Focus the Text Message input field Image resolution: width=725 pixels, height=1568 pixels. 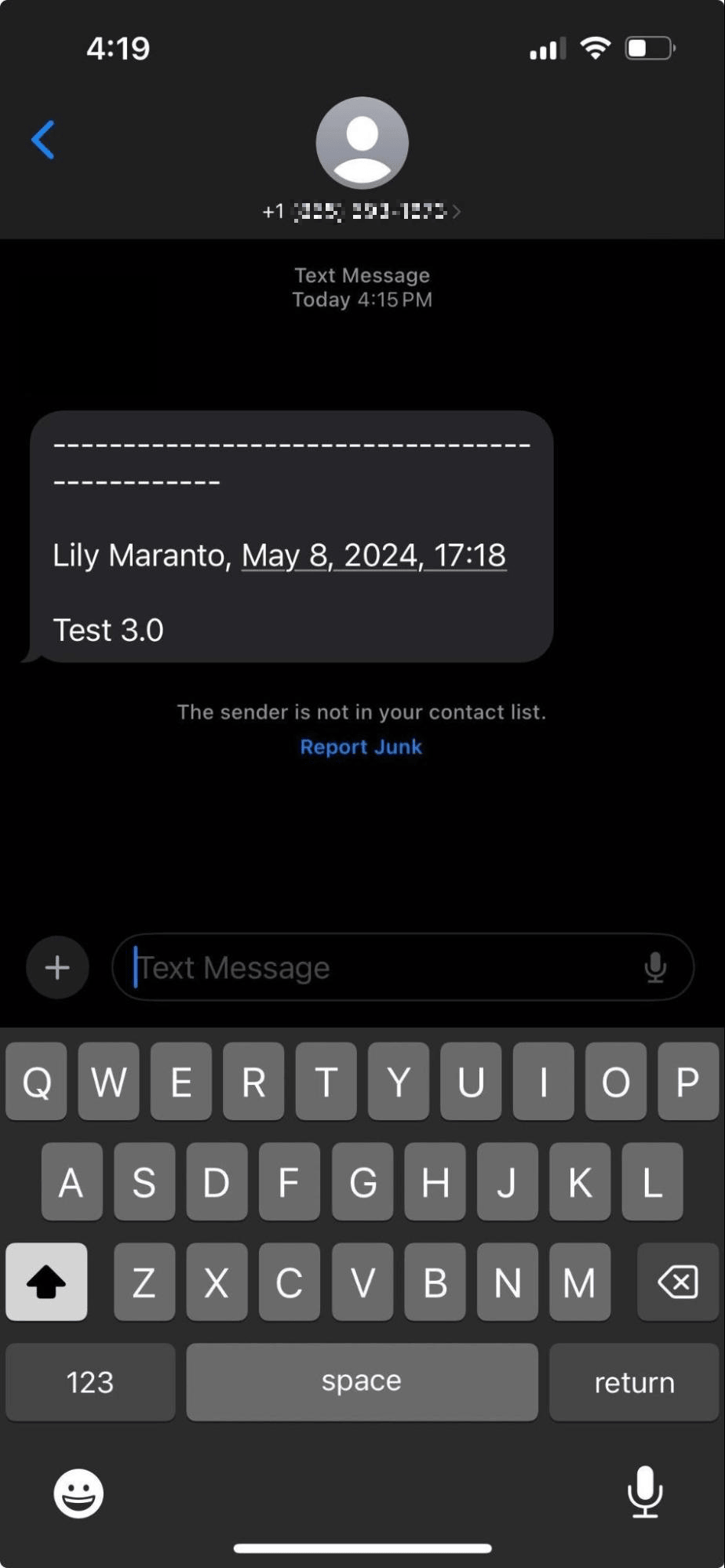coord(377,967)
